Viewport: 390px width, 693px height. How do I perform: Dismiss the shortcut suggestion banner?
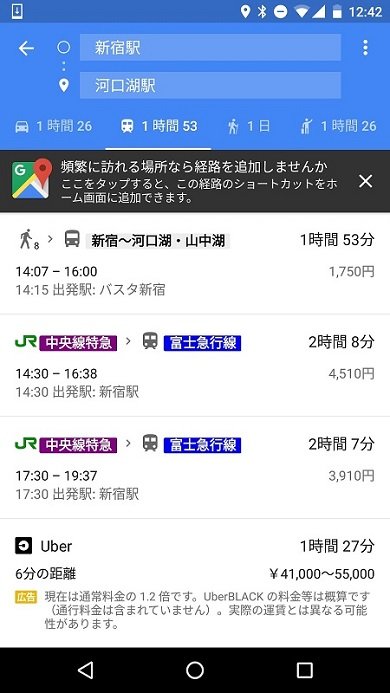[x=365, y=181]
